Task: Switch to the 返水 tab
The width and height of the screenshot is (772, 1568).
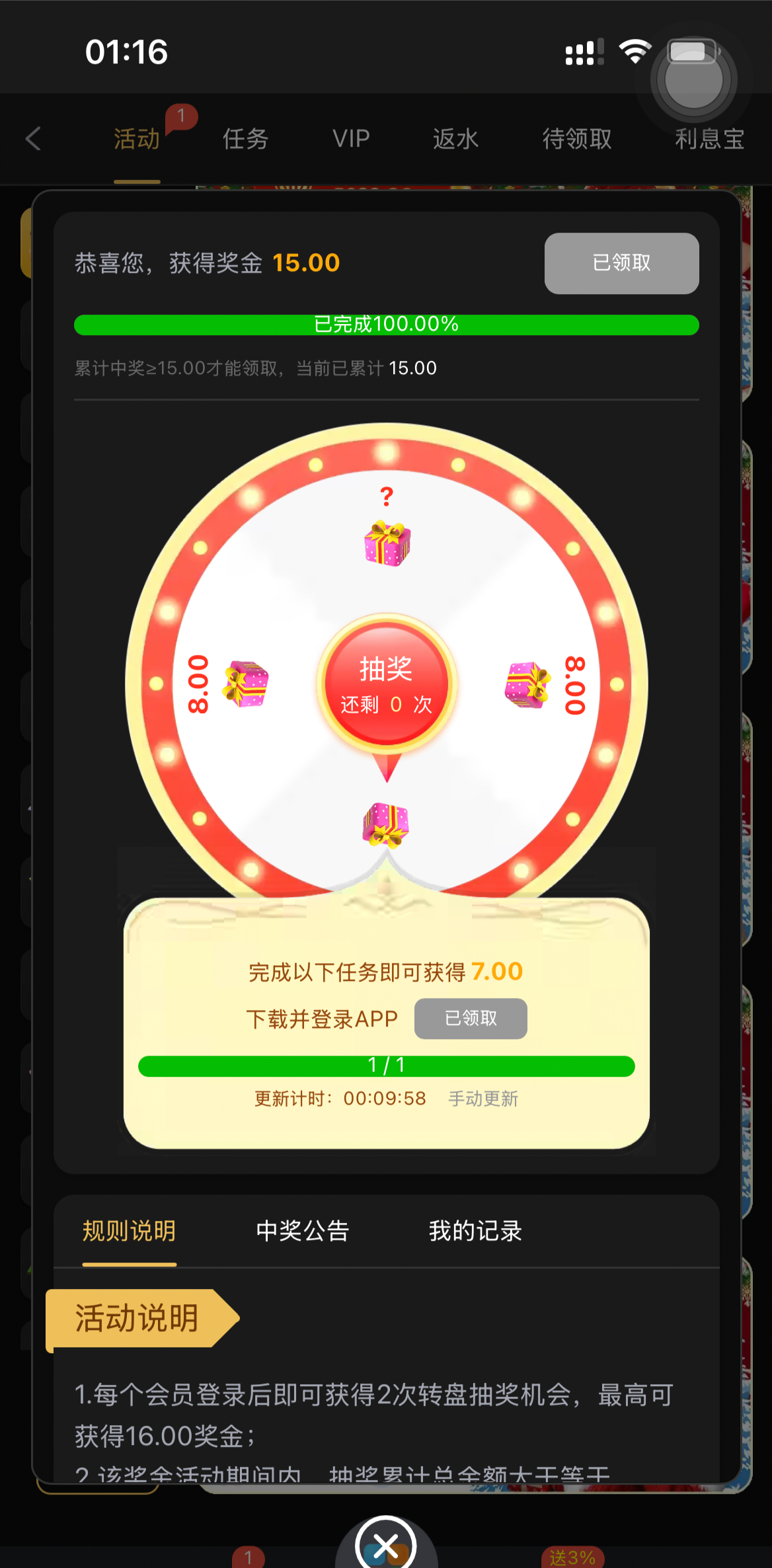Action: [455, 139]
